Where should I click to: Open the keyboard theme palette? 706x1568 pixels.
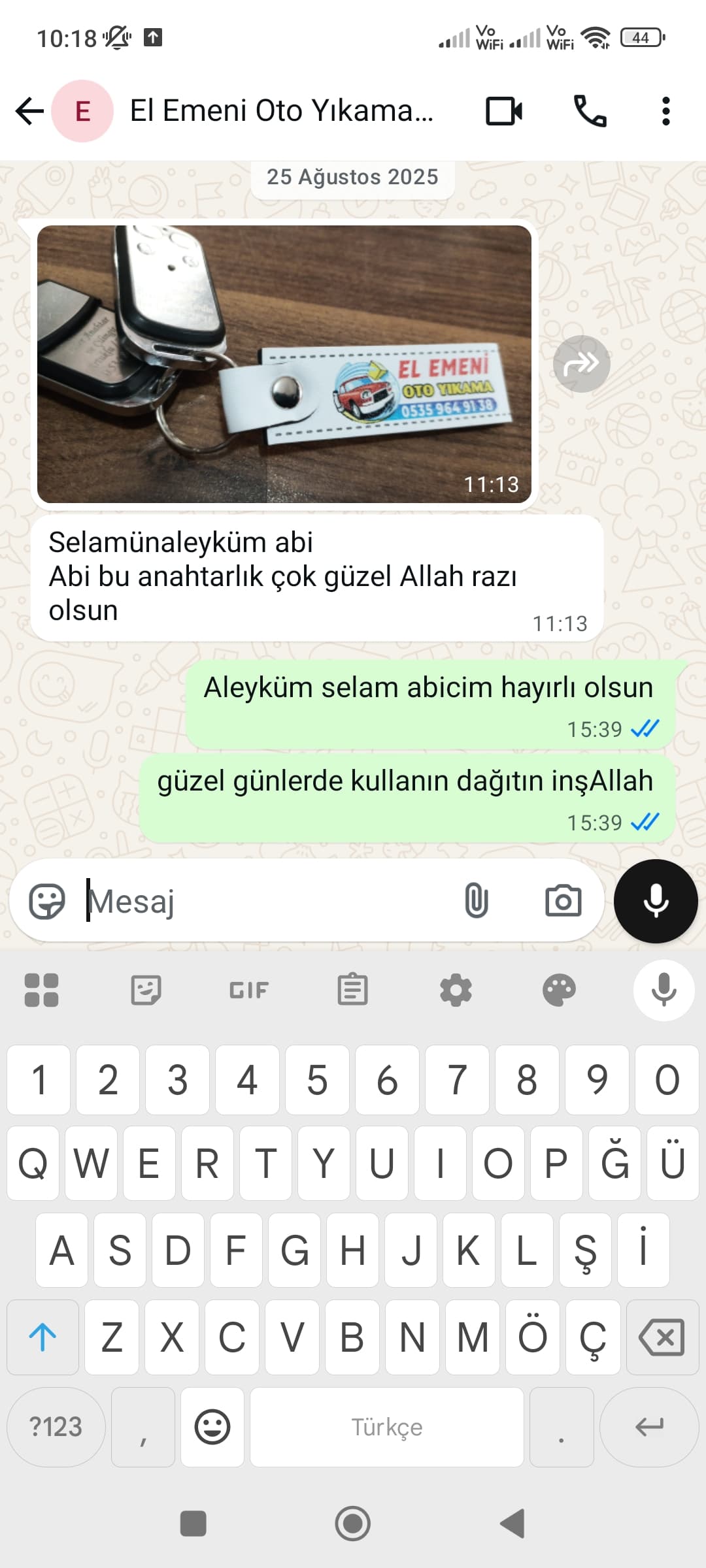click(x=560, y=989)
